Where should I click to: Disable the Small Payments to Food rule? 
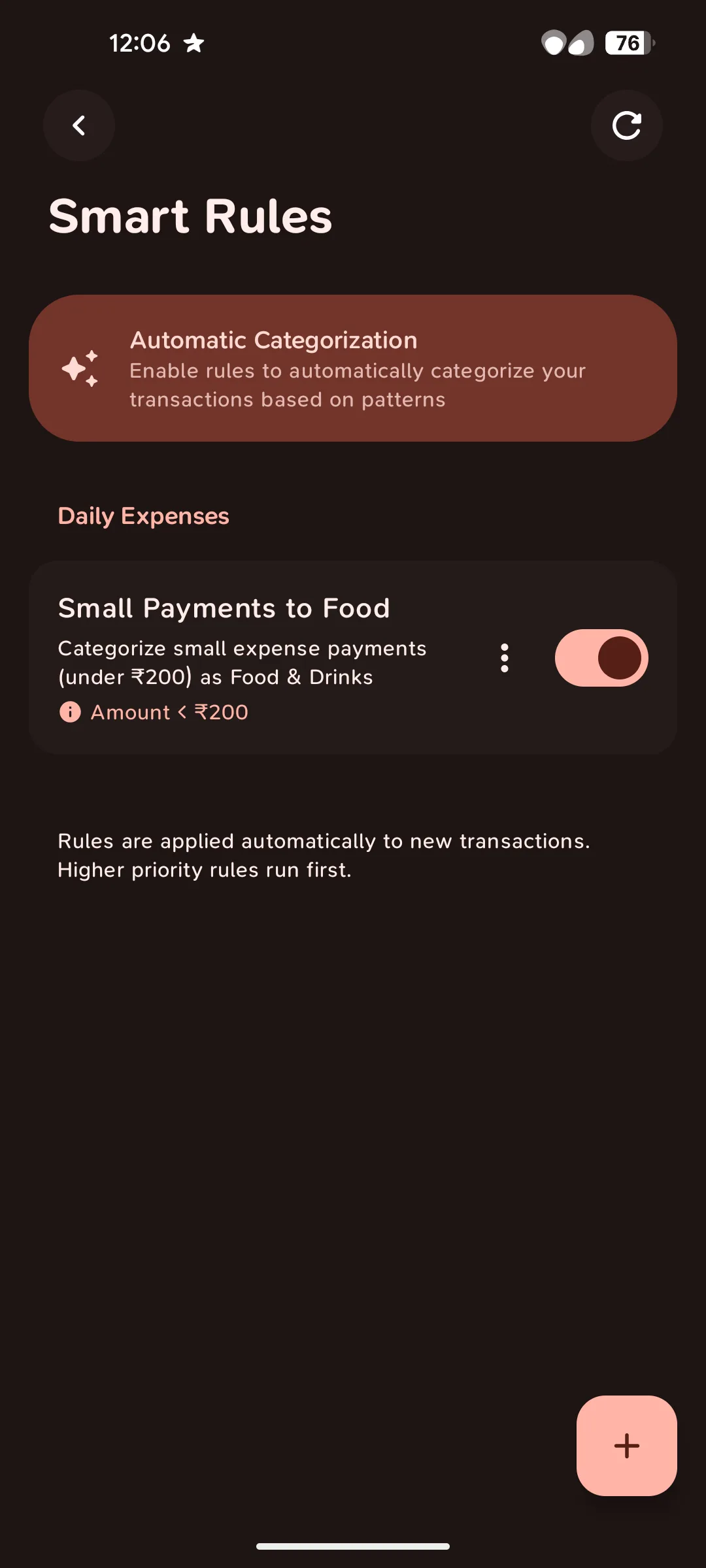click(601, 659)
